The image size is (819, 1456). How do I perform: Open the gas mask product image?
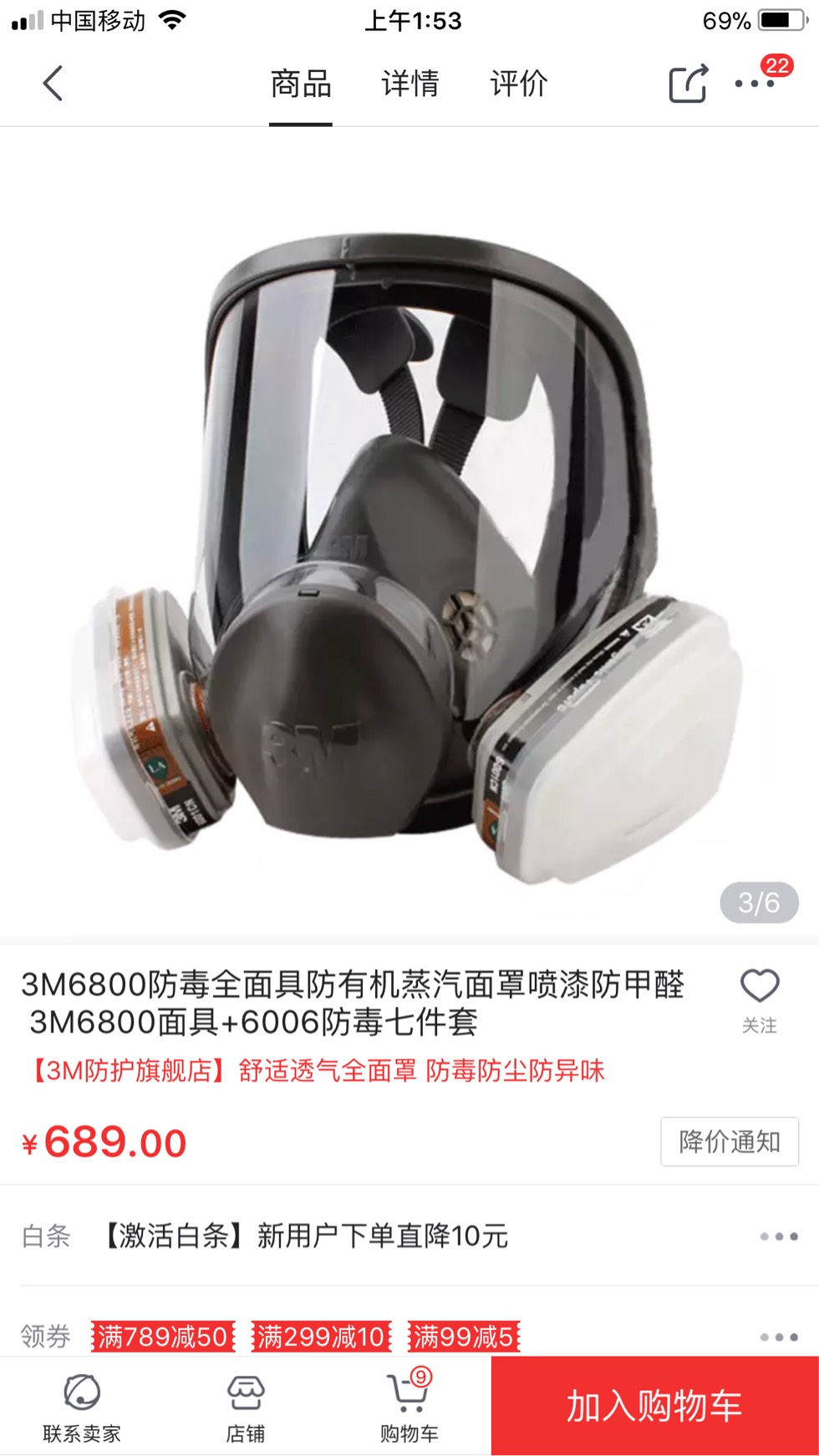pos(409,551)
